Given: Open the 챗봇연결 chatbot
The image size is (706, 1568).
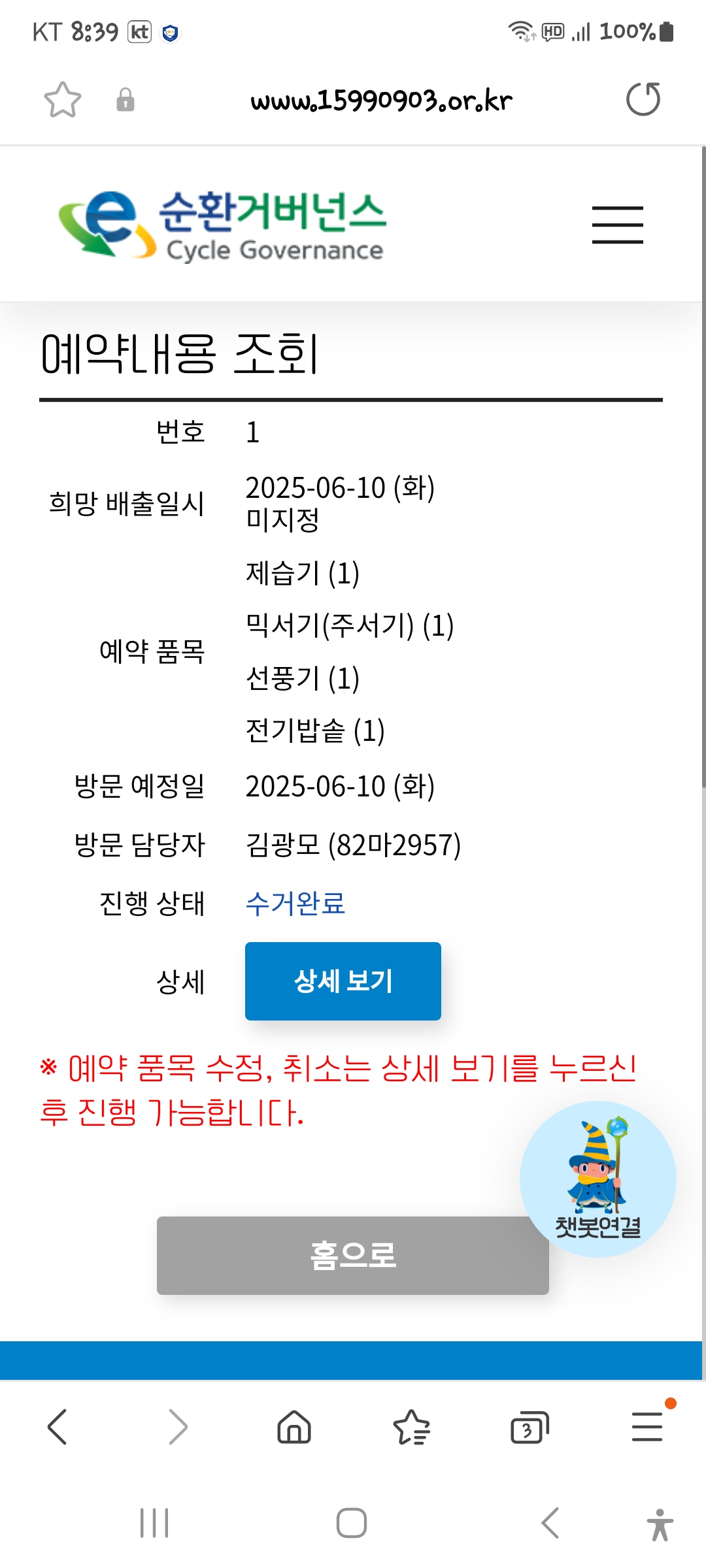Looking at the screenshot, I should 597,1179.
